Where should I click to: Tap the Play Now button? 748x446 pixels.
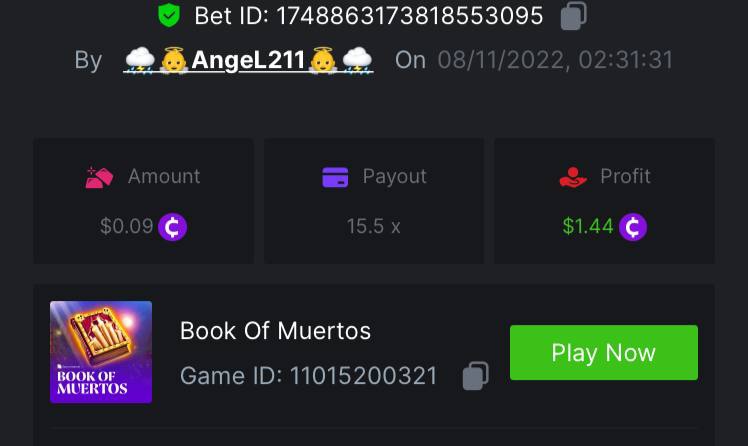click(603, 352)
